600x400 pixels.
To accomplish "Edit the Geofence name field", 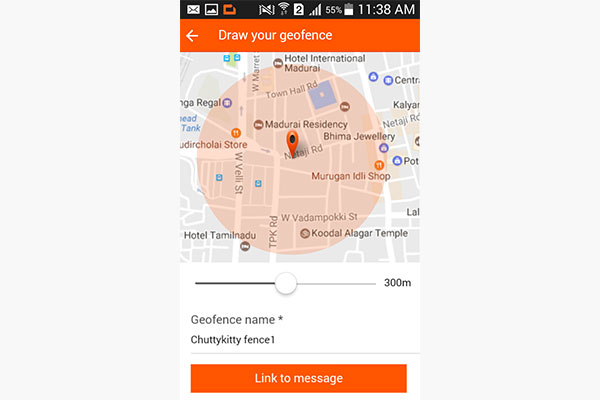I will point(300,340).
